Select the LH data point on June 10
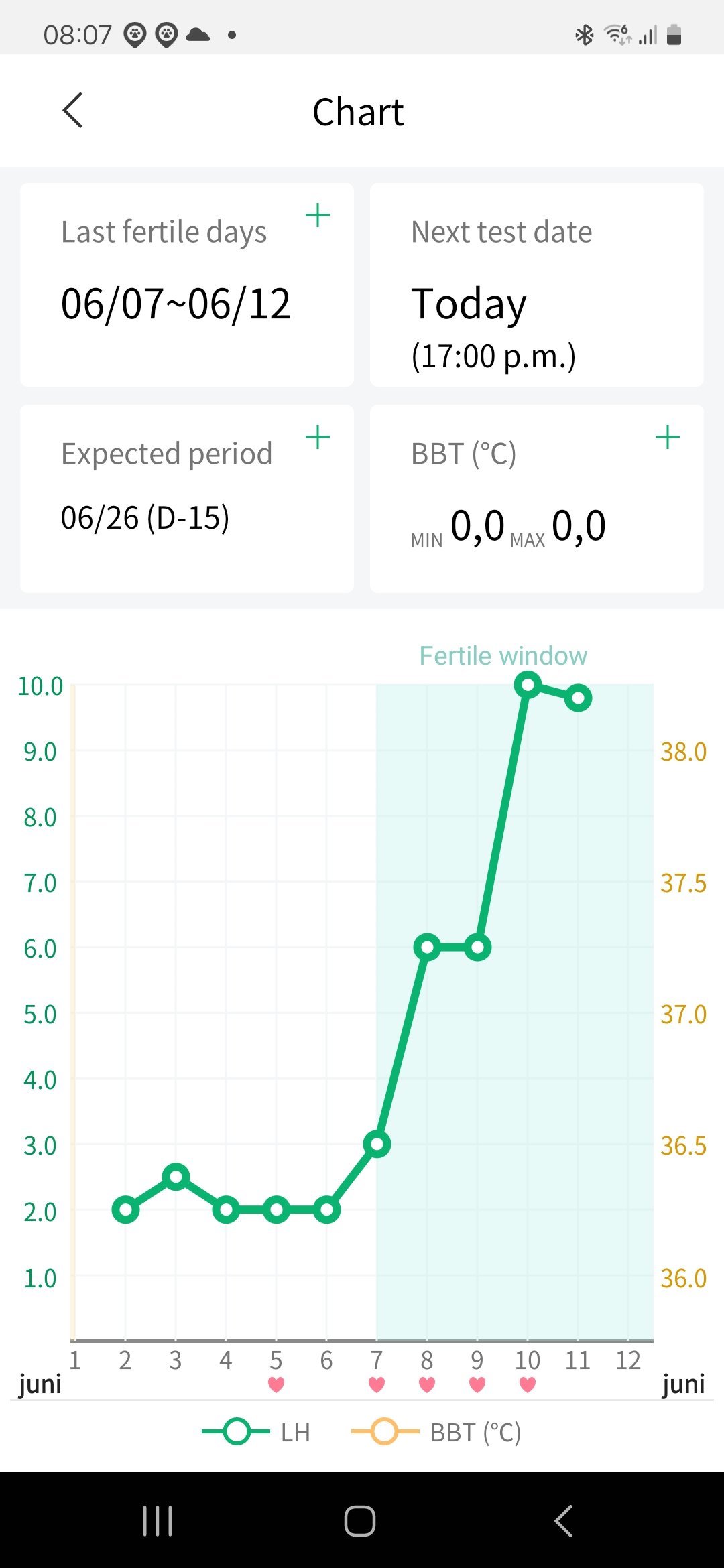The height and width of the screenshot is (1568, 724). (528, 685)
